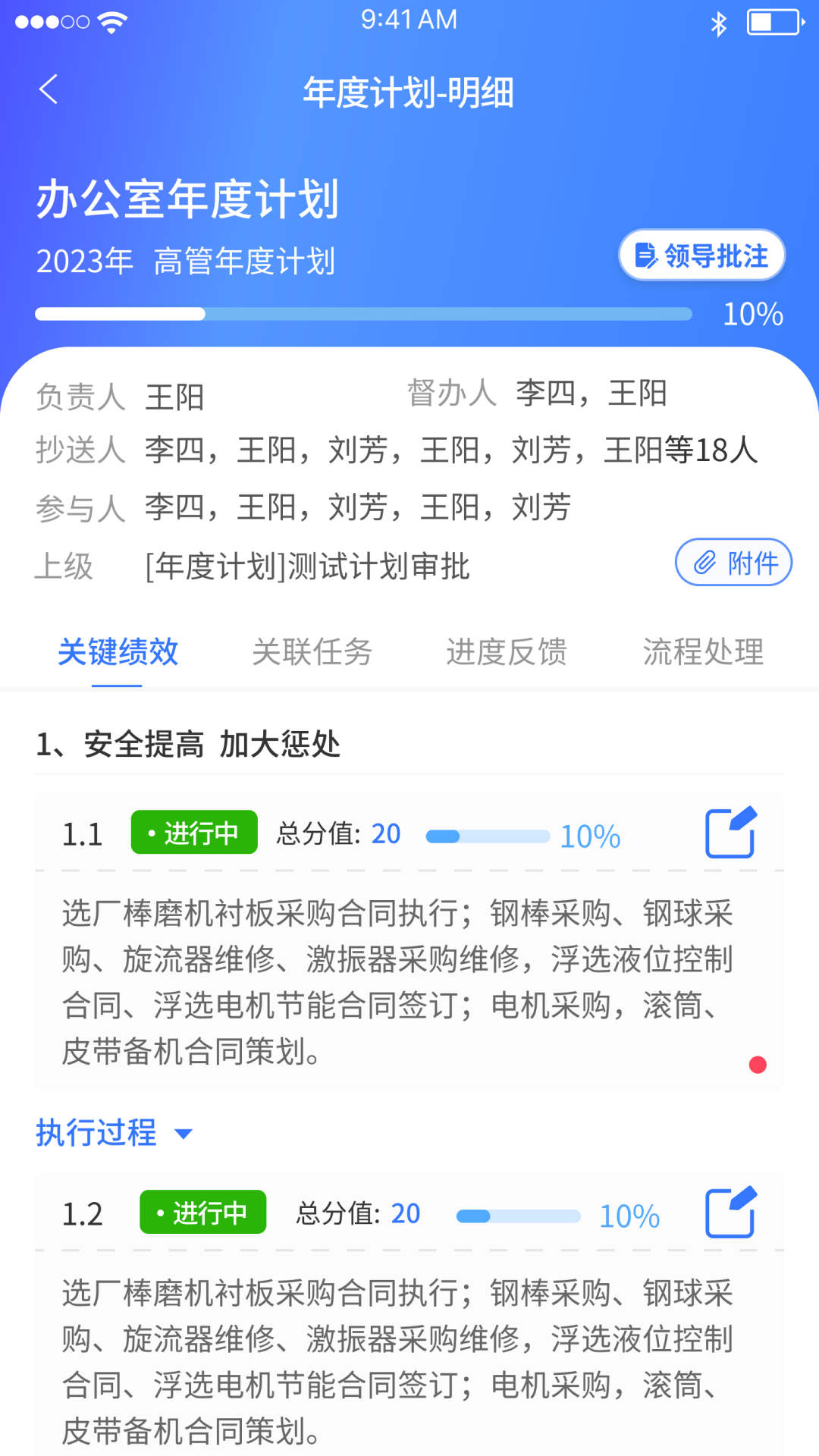The width and height of the screenshot is (819, 1456).
Task: Switch to the 进度反馈 tab
Action: pos(507,652)
